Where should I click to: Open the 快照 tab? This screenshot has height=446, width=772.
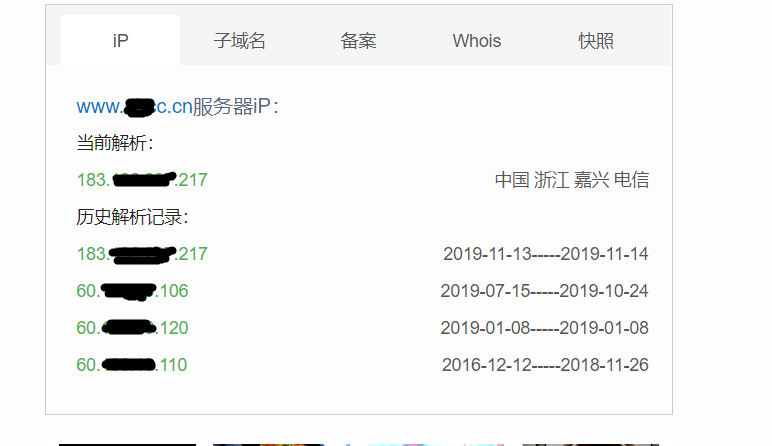[x=596, y=41]
